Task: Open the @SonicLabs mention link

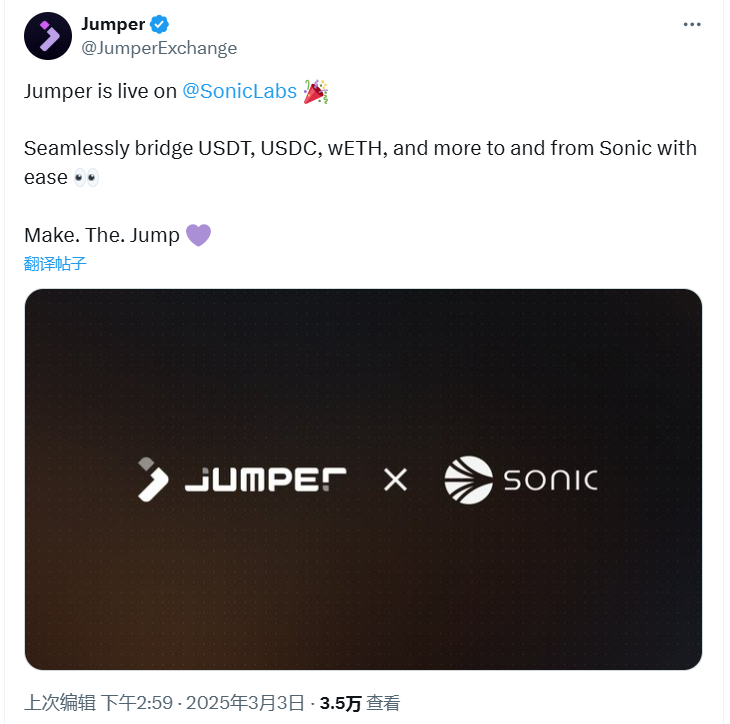Action: pos(239,91)
